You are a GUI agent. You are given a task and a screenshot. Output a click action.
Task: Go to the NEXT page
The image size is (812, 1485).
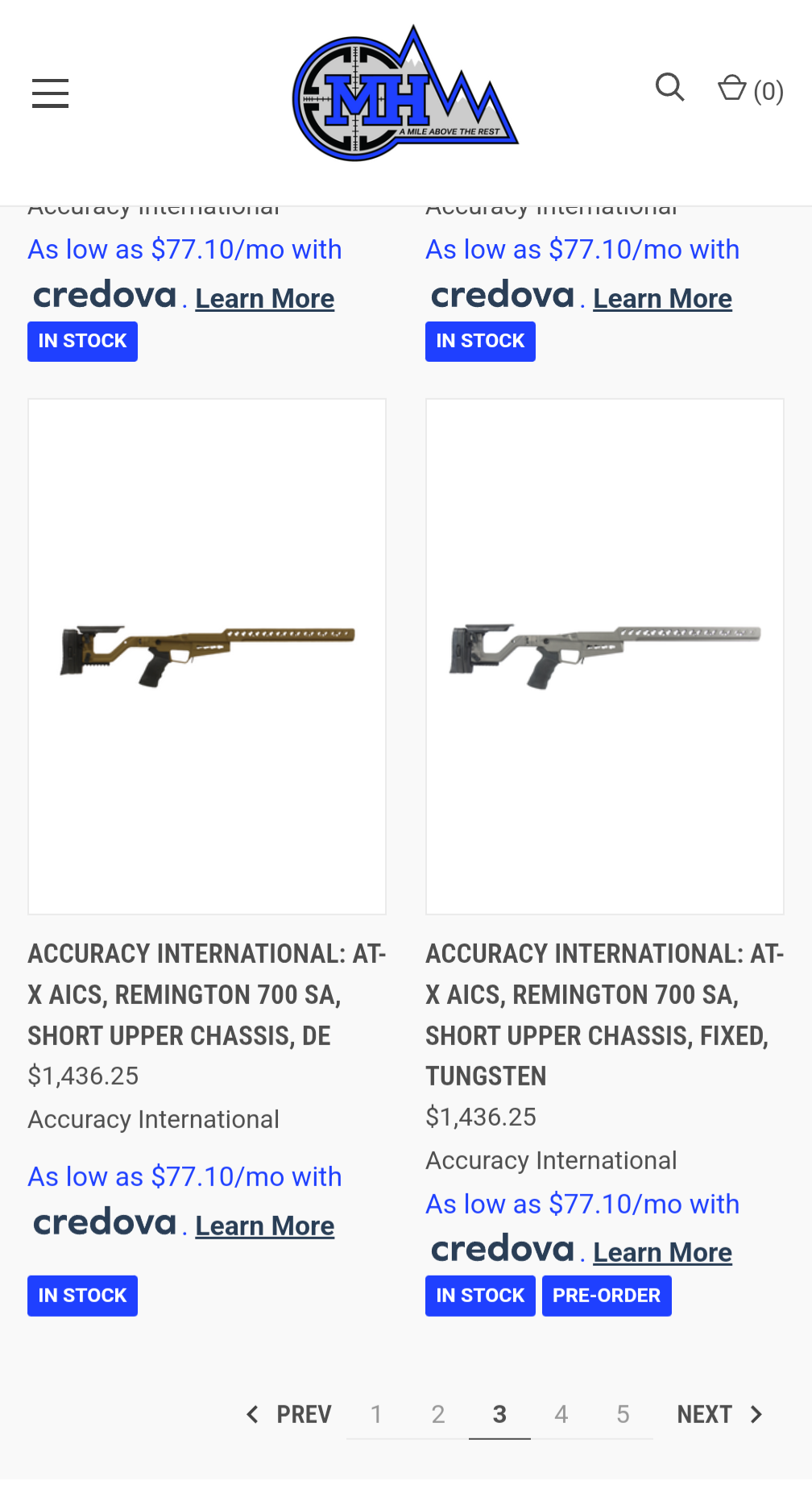[719, 1414]
